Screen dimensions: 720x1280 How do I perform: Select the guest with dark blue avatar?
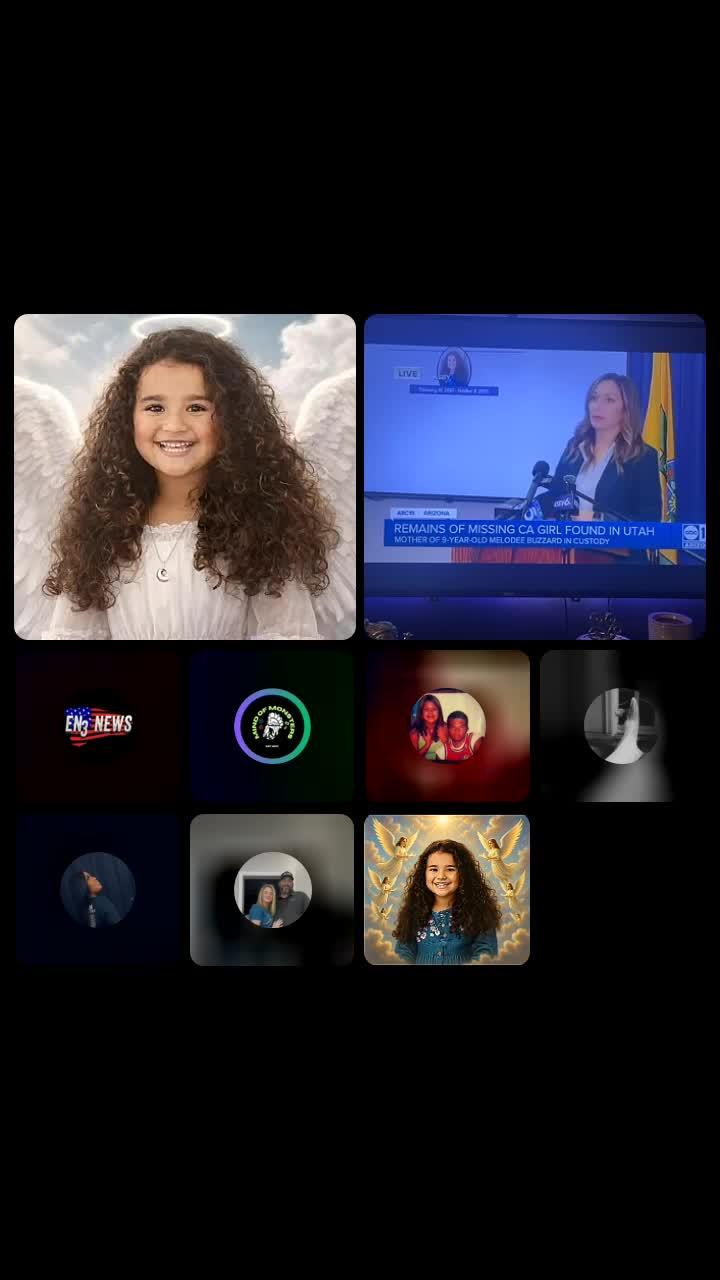coord(98,889)
